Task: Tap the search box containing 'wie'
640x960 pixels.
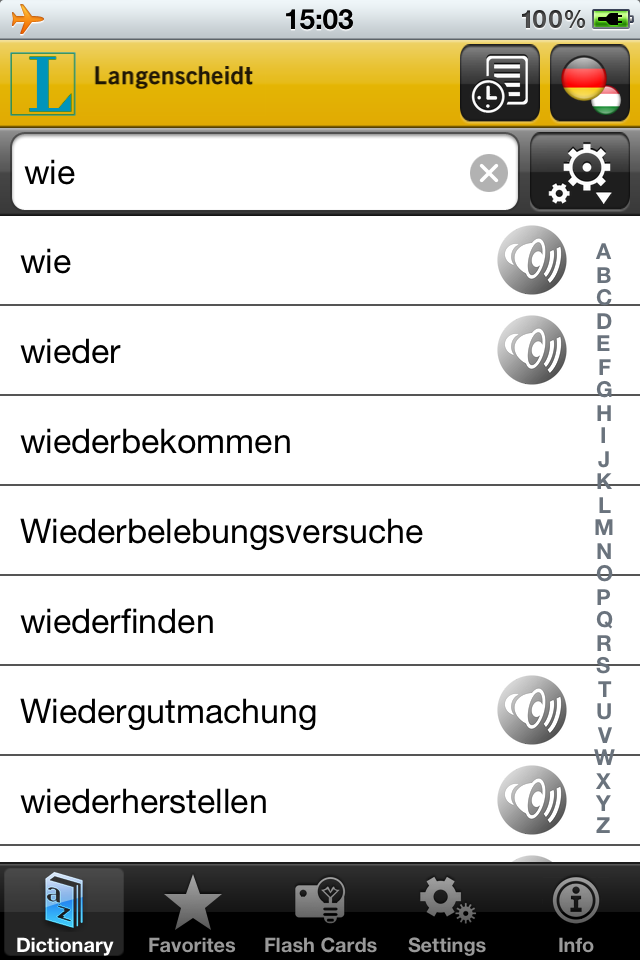Action: click(x=240, y=173)
